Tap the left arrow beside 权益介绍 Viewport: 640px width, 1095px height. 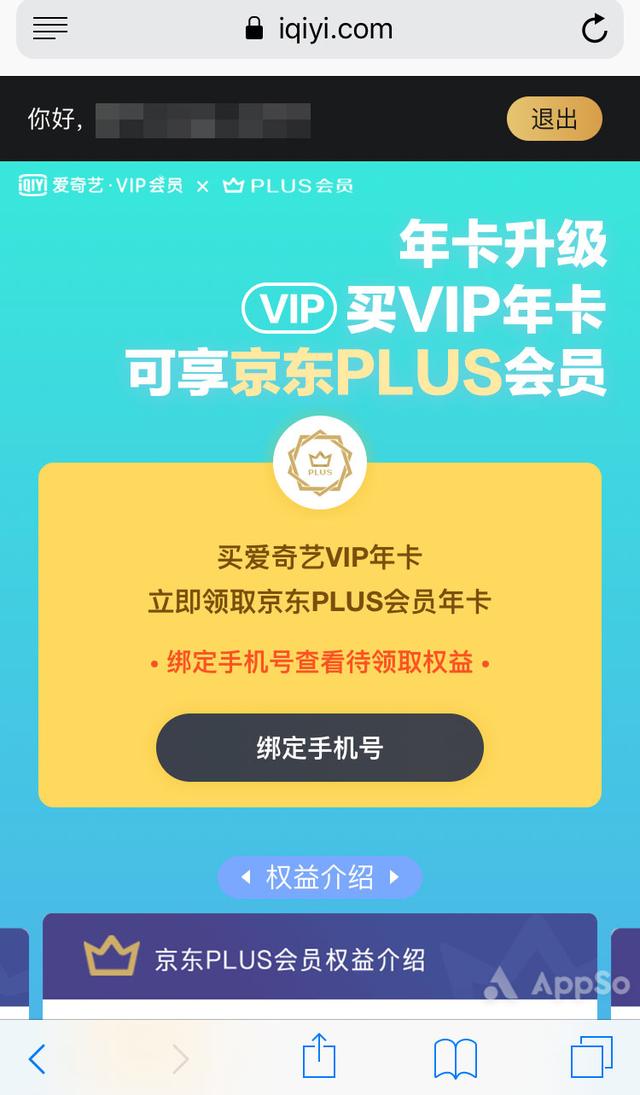click(x=246, y=878)
